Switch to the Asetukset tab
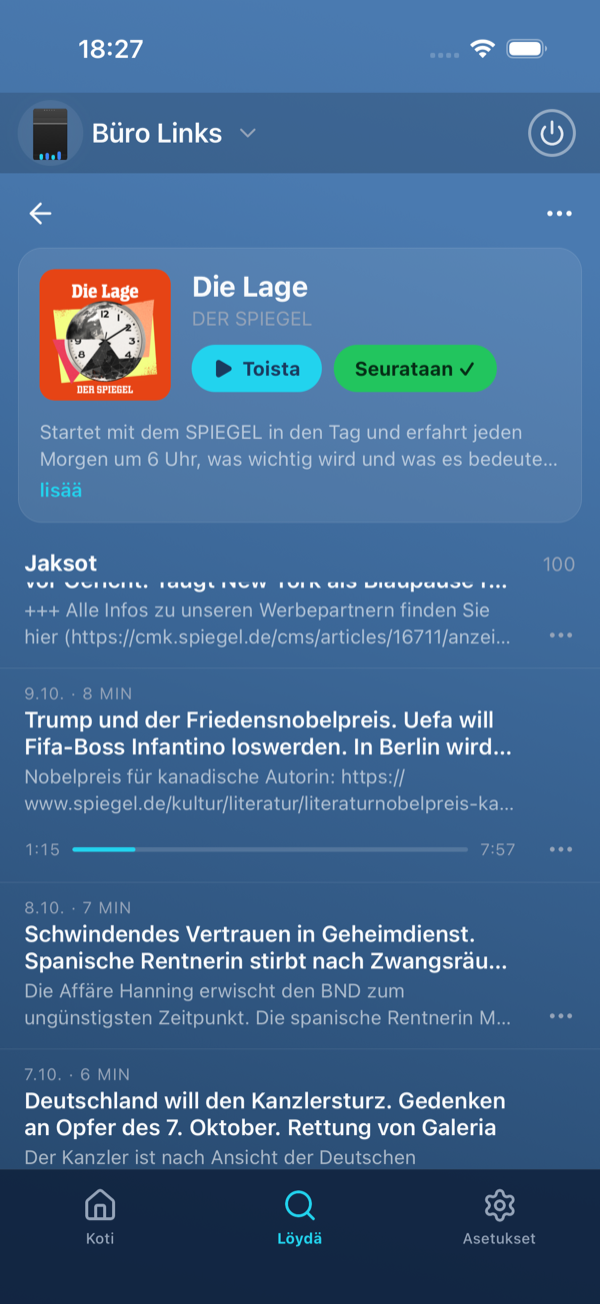Image resolution: width=600 pixels, height=1304 pixels. [499, 1217]
